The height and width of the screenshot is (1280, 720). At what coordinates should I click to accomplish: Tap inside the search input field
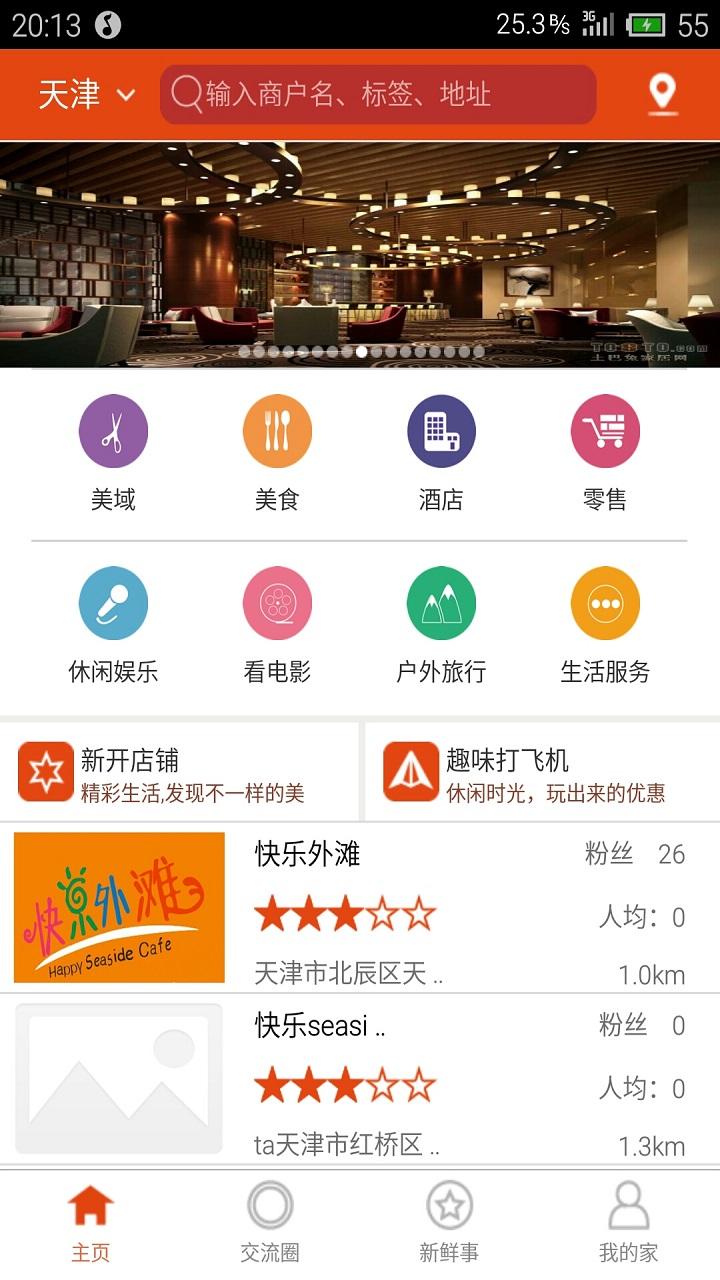click(380, 95)
